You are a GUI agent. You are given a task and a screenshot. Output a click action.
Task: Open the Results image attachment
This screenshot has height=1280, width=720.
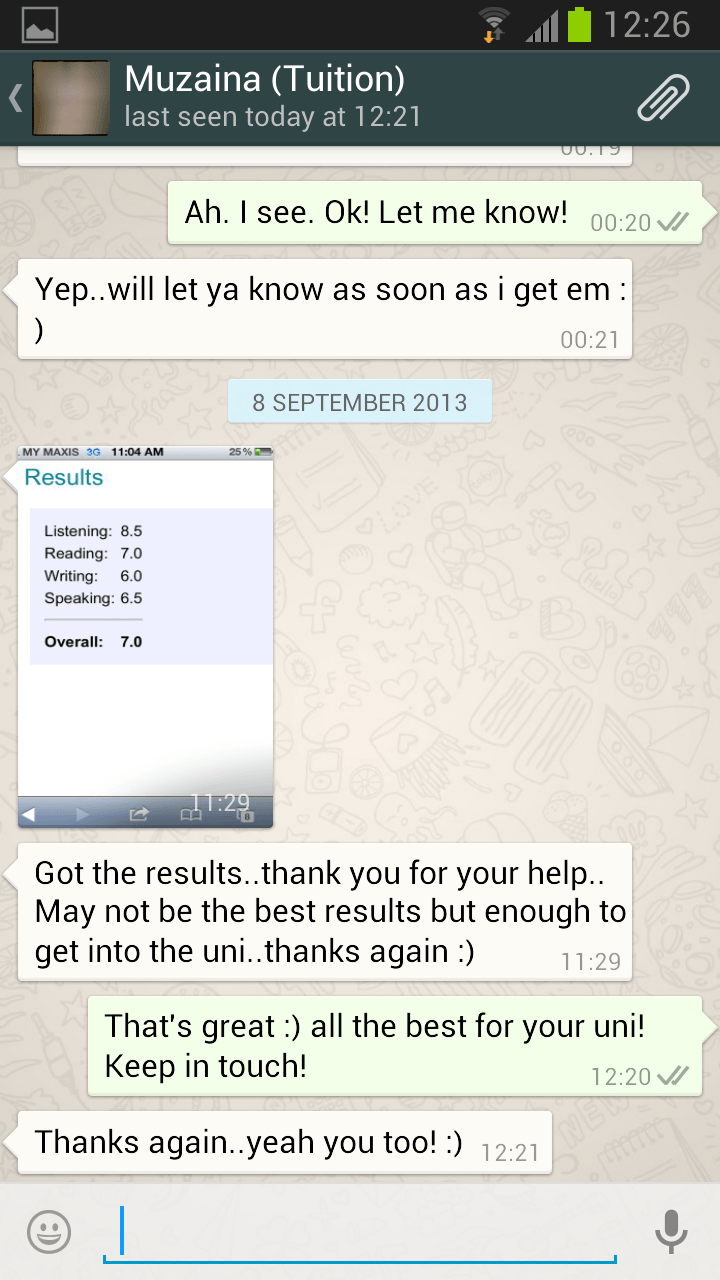[x=146, y=636]
